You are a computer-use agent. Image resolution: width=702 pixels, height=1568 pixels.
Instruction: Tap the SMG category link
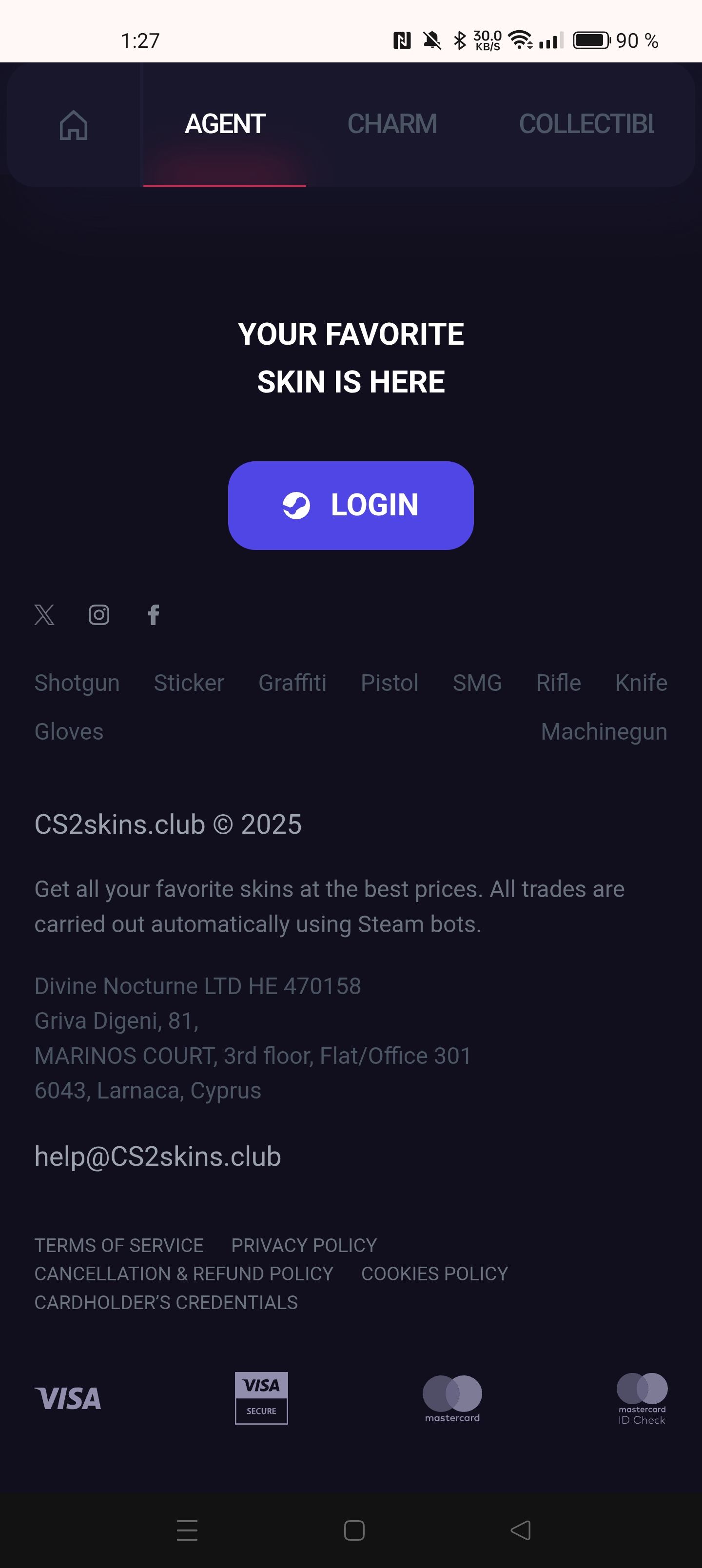pyautogui.click(x=477, y=683)
